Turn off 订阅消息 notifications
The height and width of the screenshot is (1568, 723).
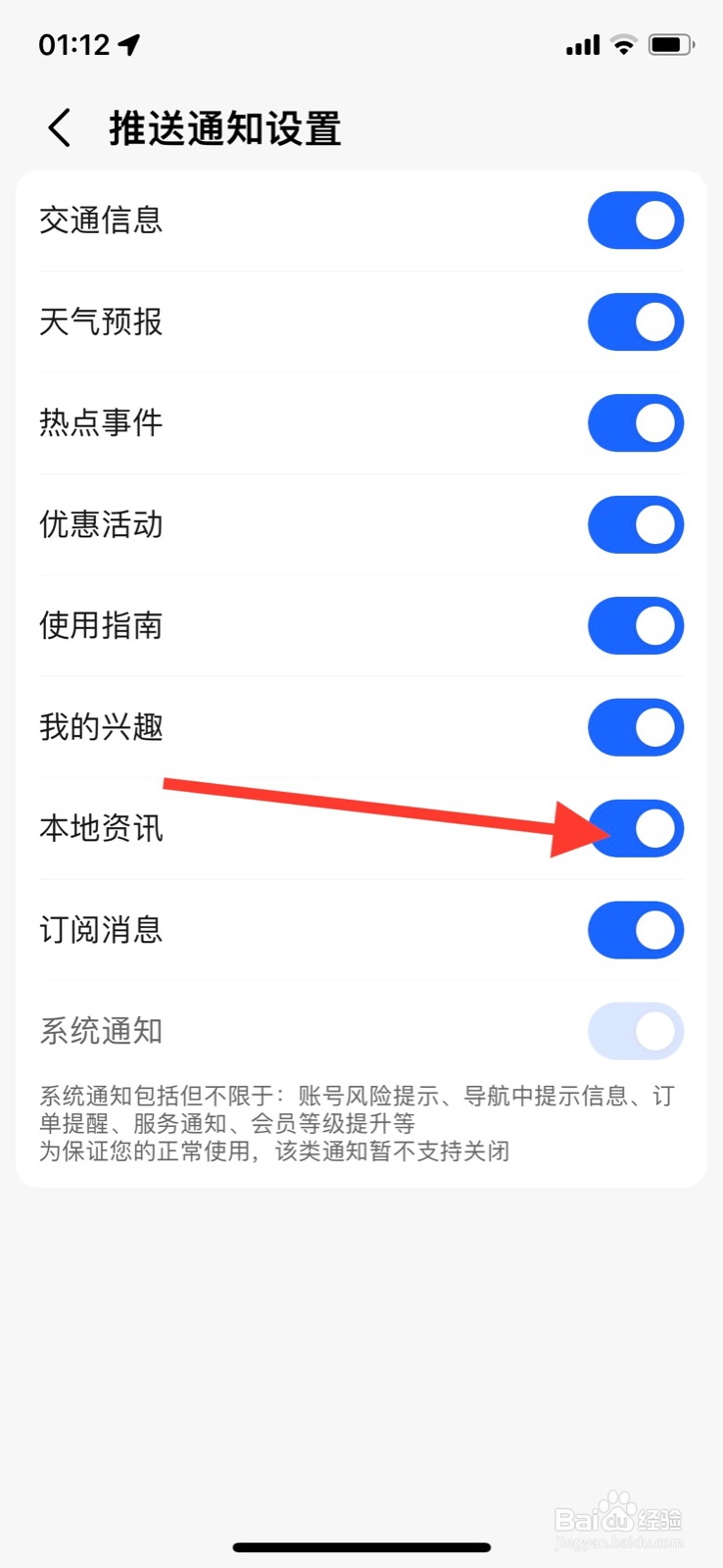(635, 930)
